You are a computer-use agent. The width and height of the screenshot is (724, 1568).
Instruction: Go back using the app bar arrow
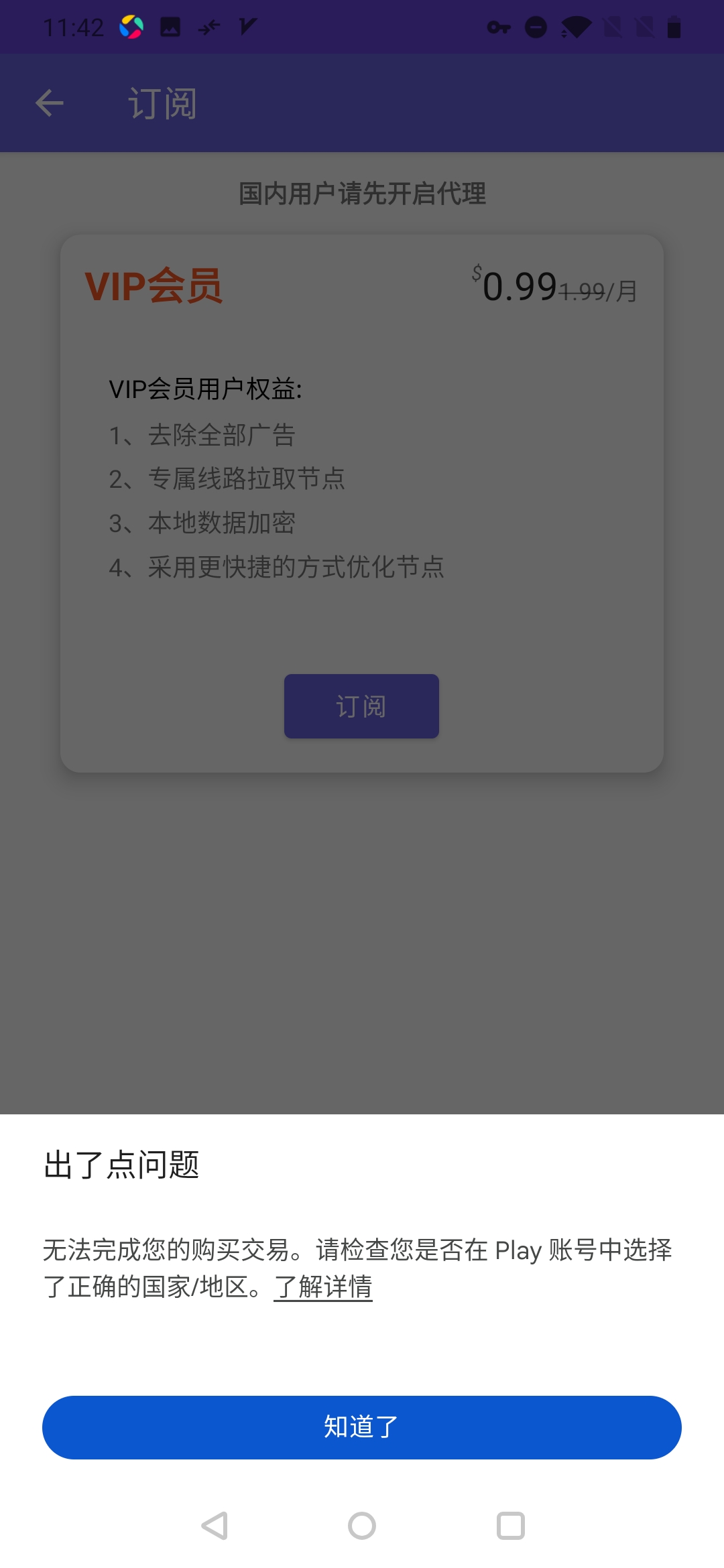[x=50, y=103]
